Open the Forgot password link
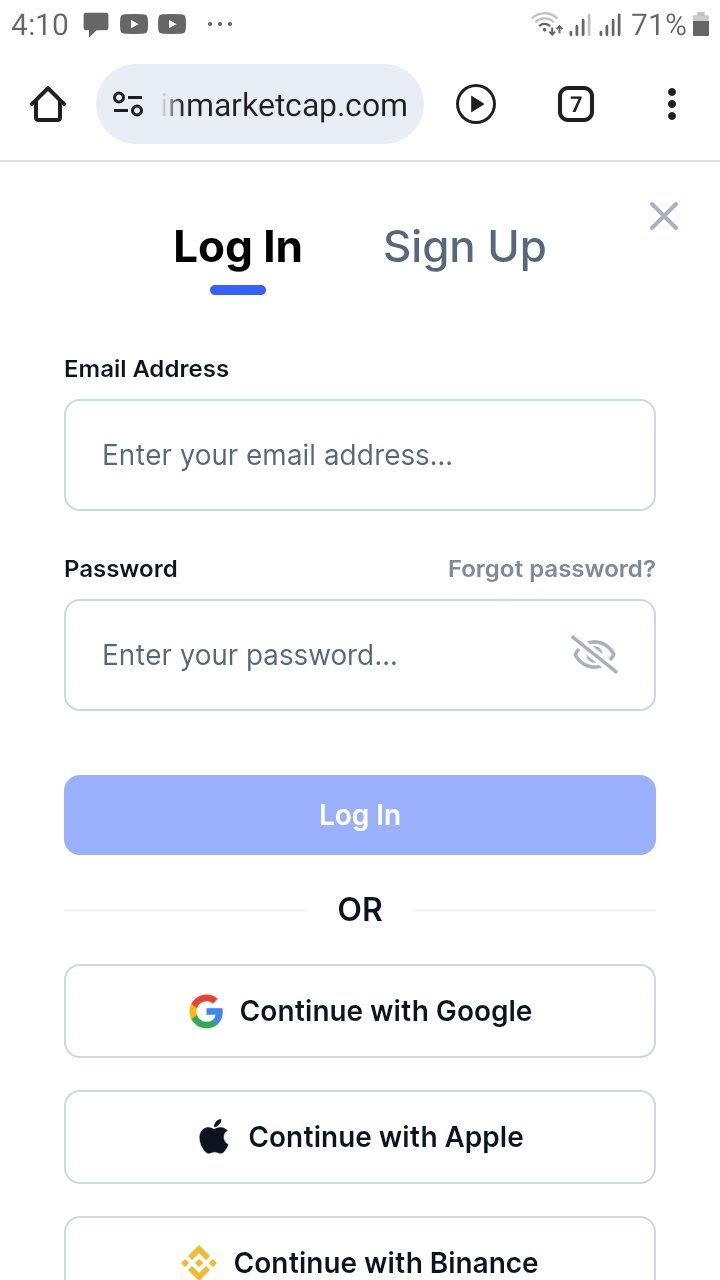The image size is (720, 1280). point(552,569)
